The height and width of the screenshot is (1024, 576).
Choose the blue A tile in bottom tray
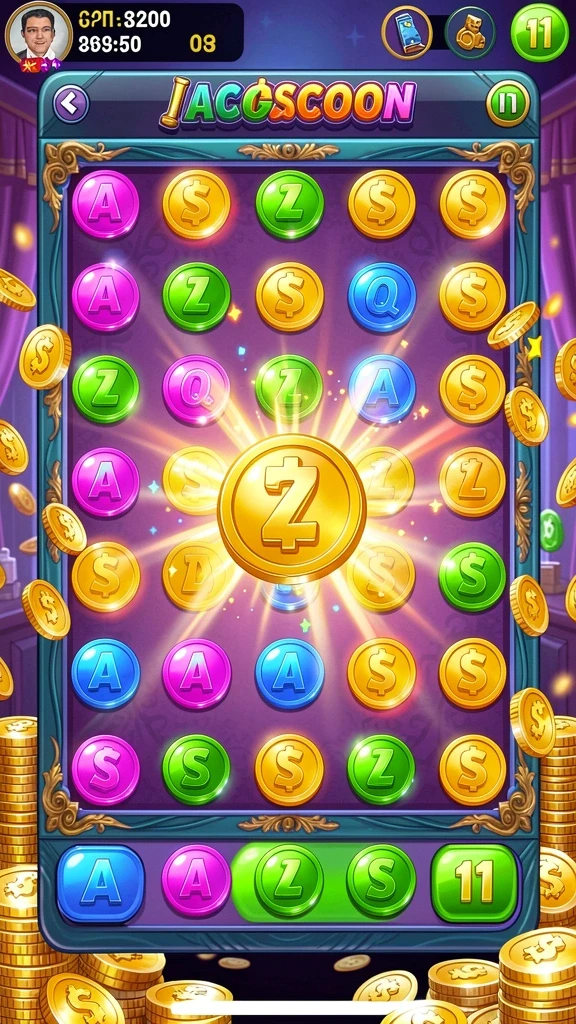pyautogui.click(x=101, y=884)
